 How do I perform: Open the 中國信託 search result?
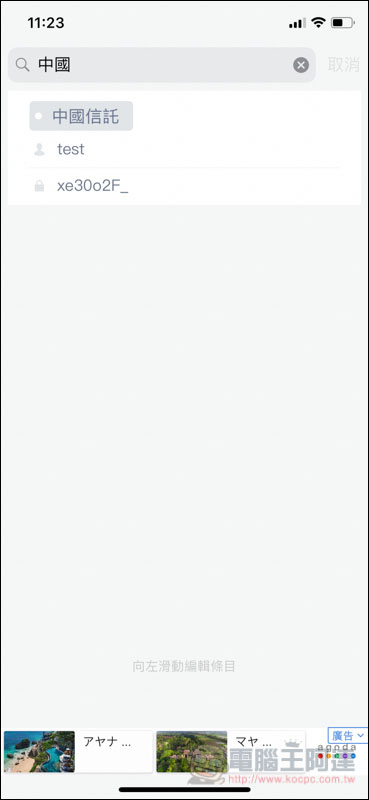click(81, 116)
